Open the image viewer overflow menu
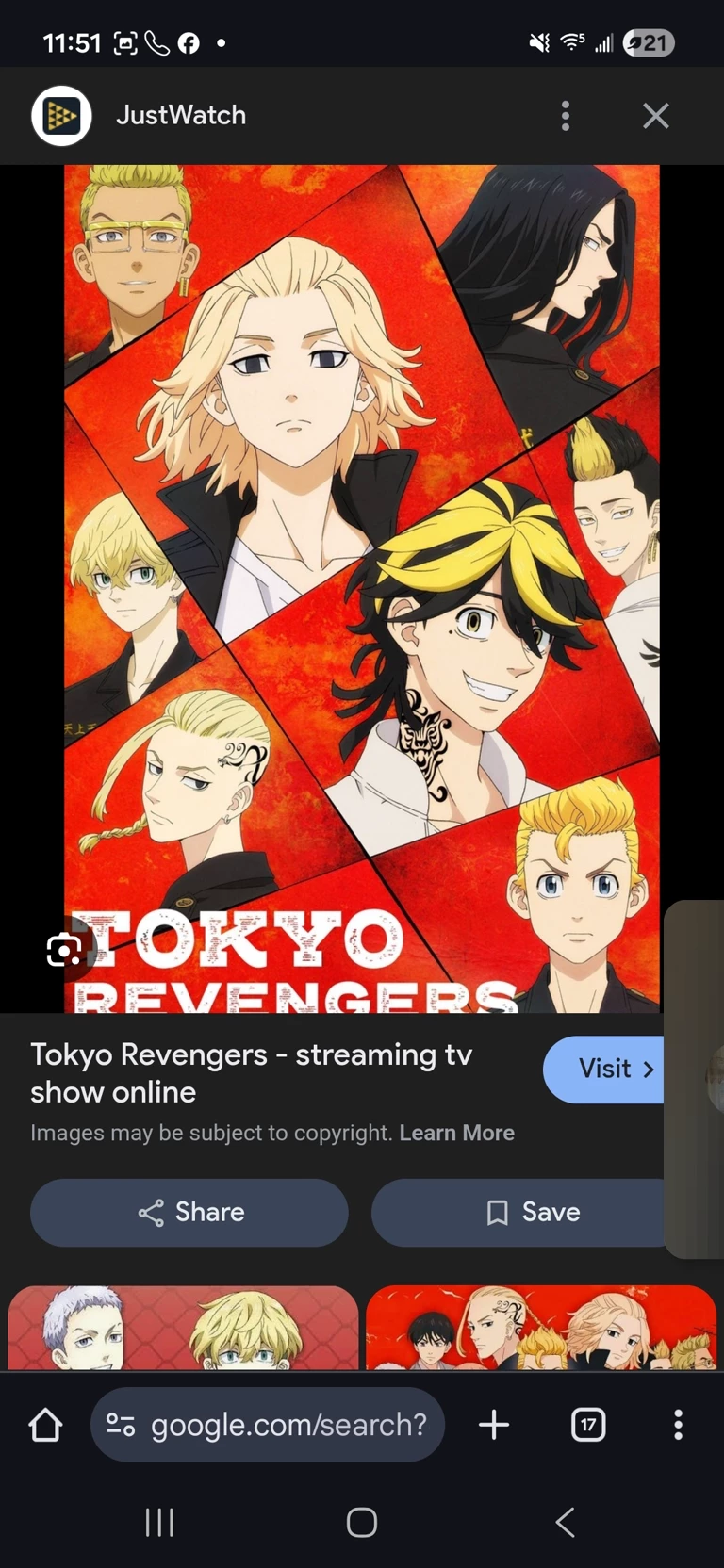The height and width of the screenshot is (1568, 724). pos(566,116)
